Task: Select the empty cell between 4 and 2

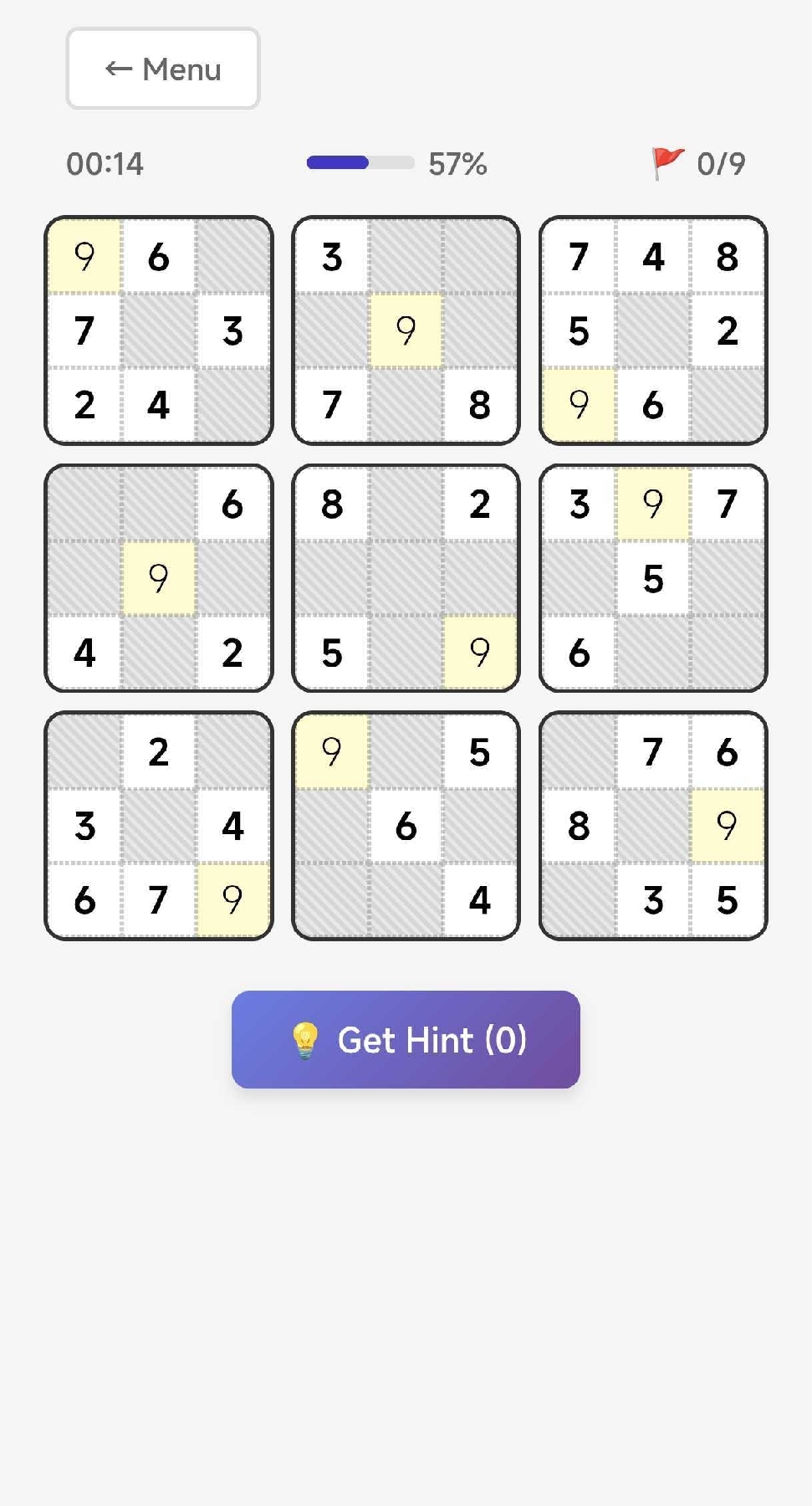Action: tap(159, 653)
